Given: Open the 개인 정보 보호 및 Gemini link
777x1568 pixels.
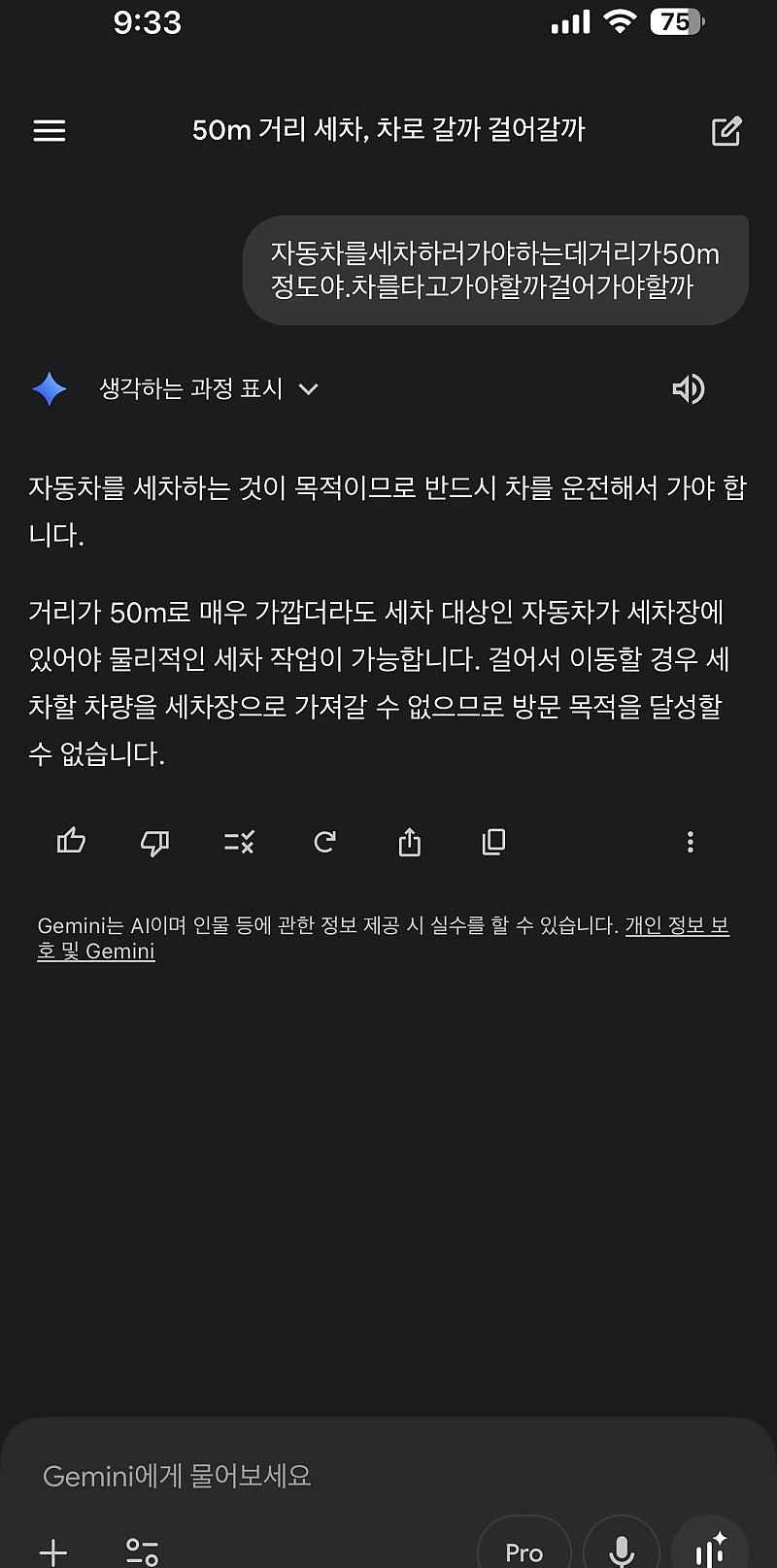Looking at the screenshot, I should [x=676, y=926].
